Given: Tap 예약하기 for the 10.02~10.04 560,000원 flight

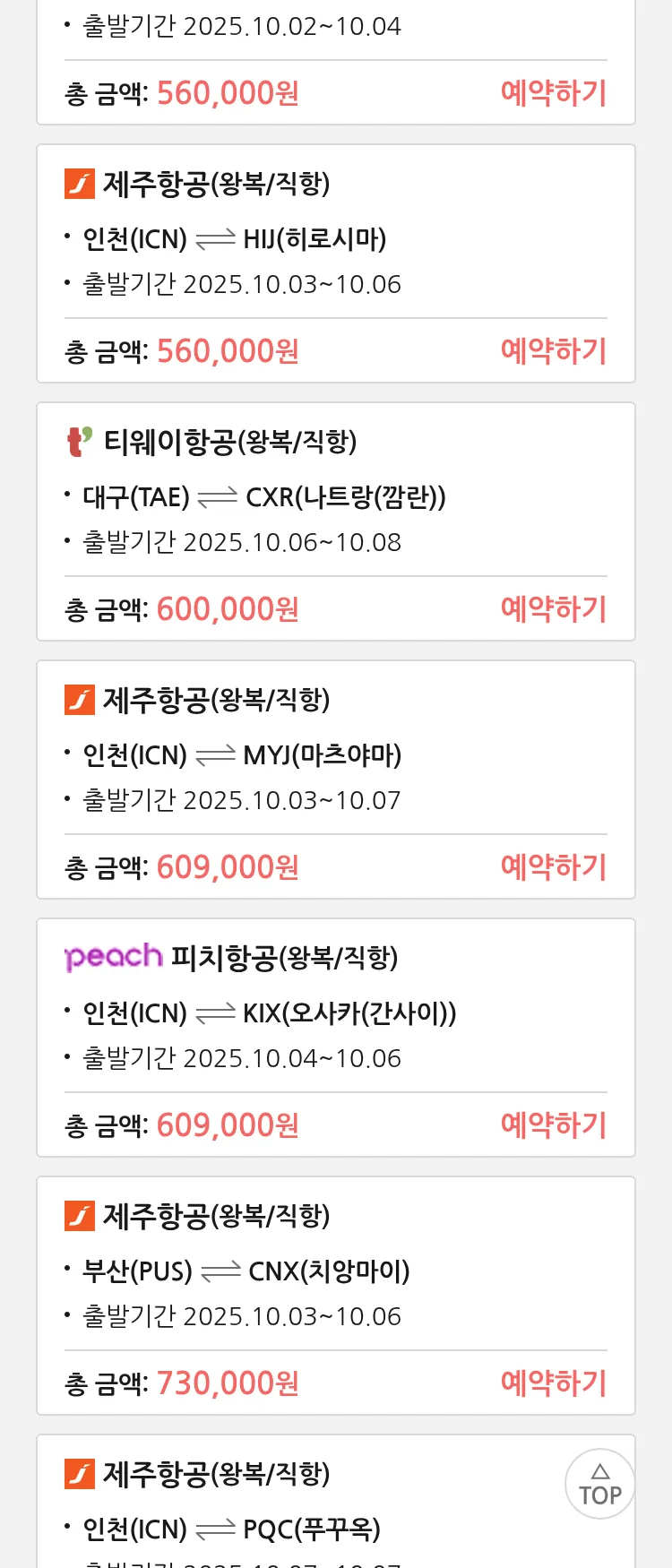Looking at the screenshot, I should [x=553, y=93].
